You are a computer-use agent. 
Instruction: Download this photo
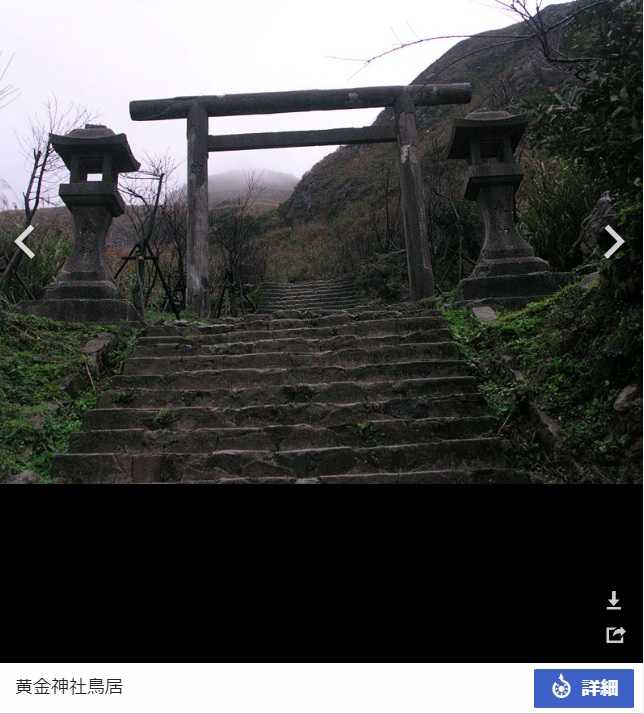614,600
